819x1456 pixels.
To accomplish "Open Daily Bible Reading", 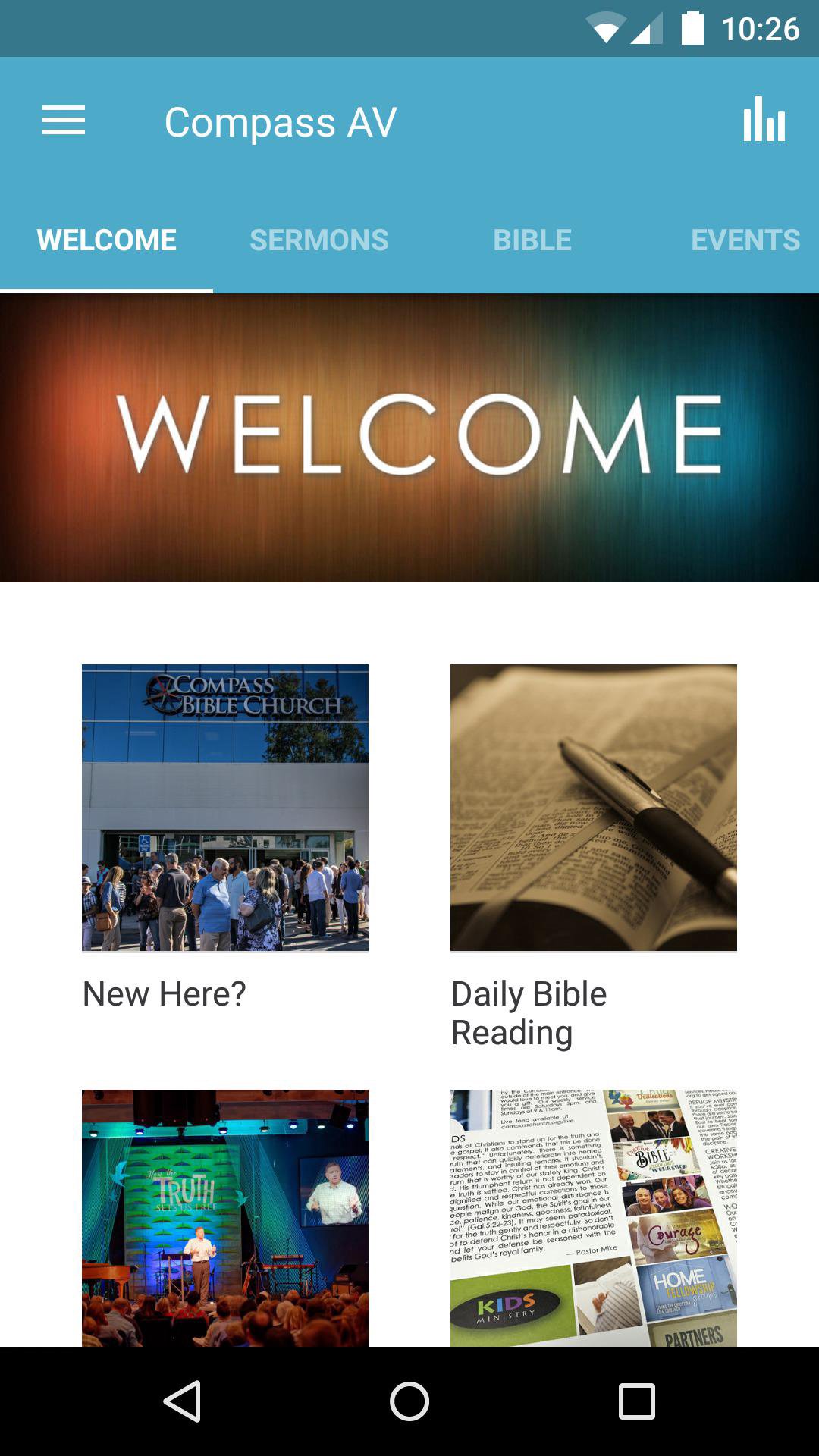I will pos(592,808).
